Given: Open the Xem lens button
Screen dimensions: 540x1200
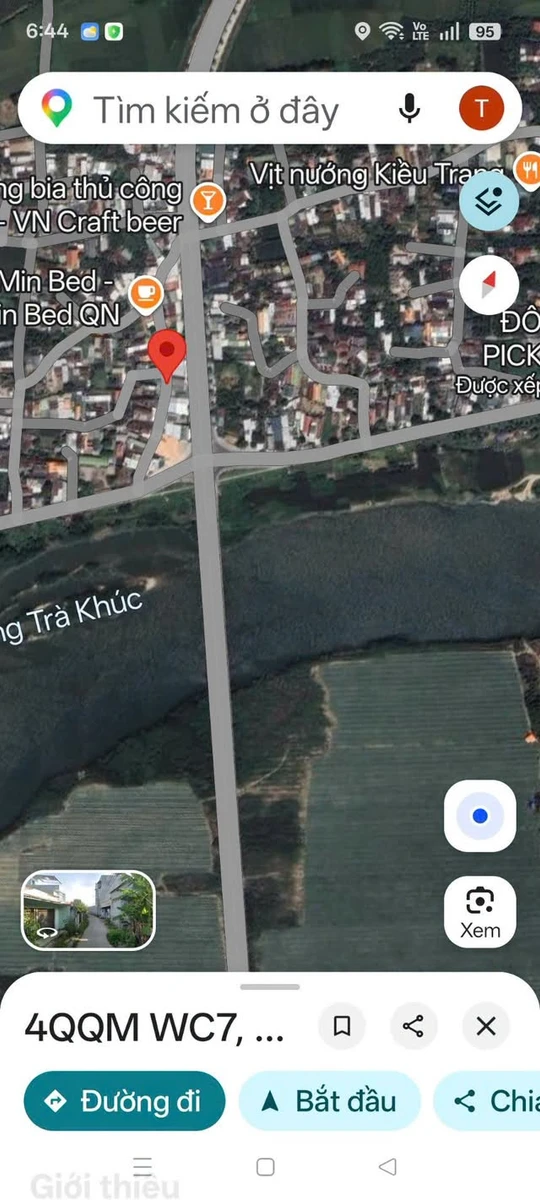Looking at the screenshot, I should pyautogui.click(x=480, y=911).
